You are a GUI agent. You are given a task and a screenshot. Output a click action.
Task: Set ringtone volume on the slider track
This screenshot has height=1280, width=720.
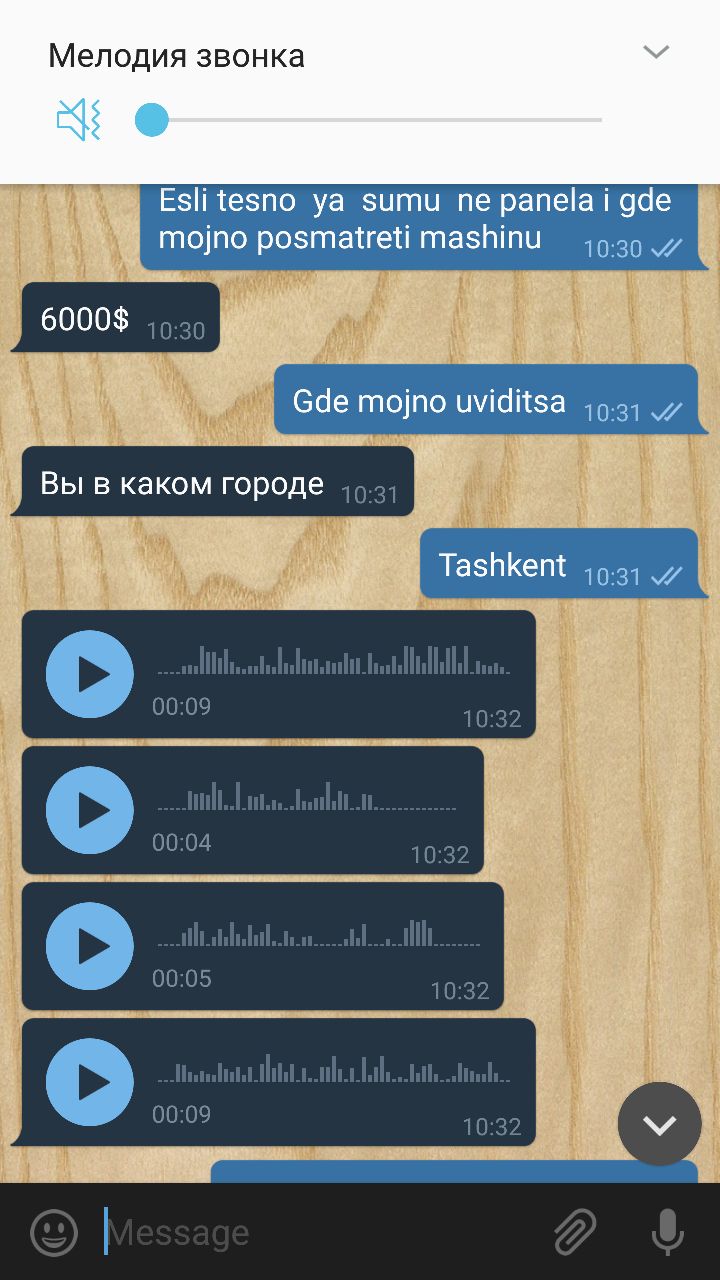pyautogui.click(x=369, y=120)
